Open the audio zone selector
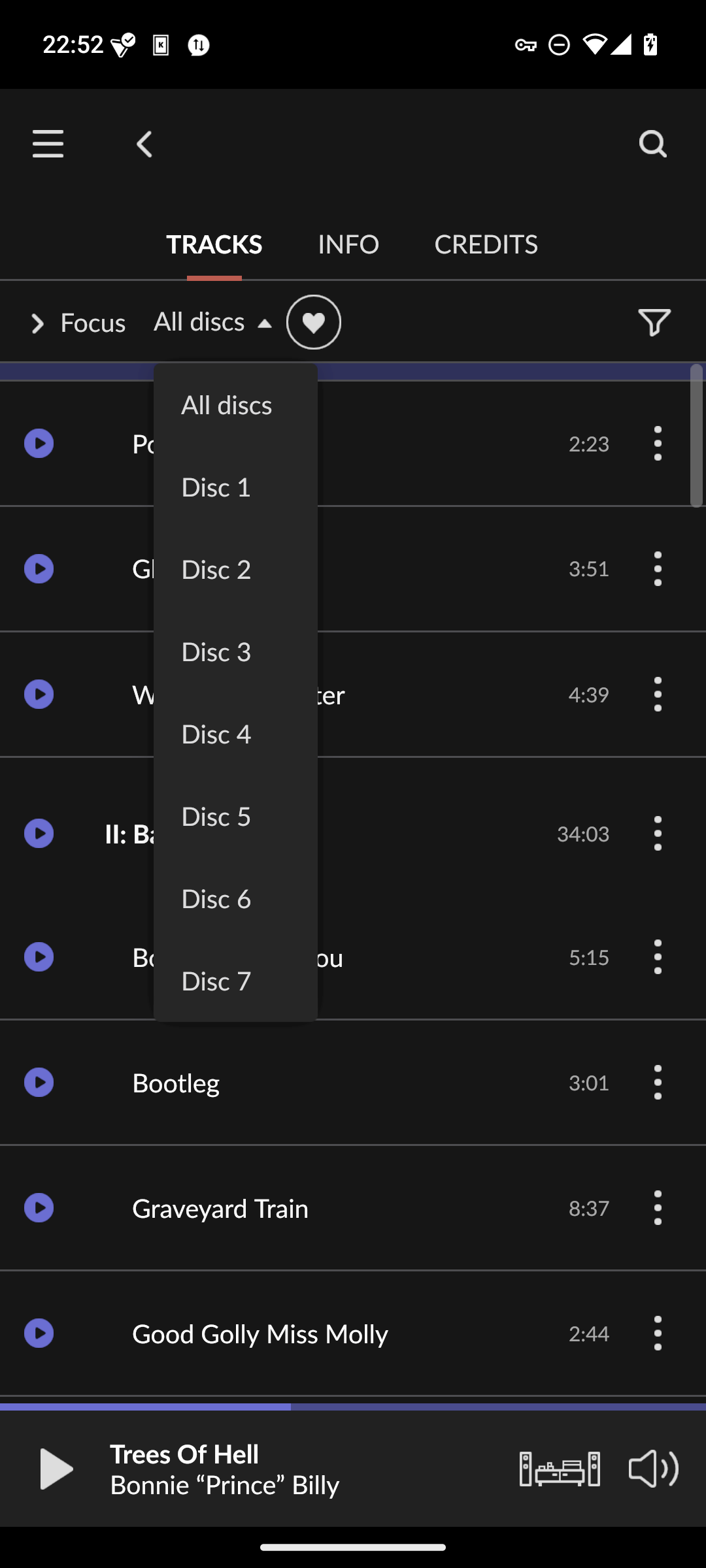Screen dimensions: 706x1568 pyautogui.click(x=560, y=1469)
